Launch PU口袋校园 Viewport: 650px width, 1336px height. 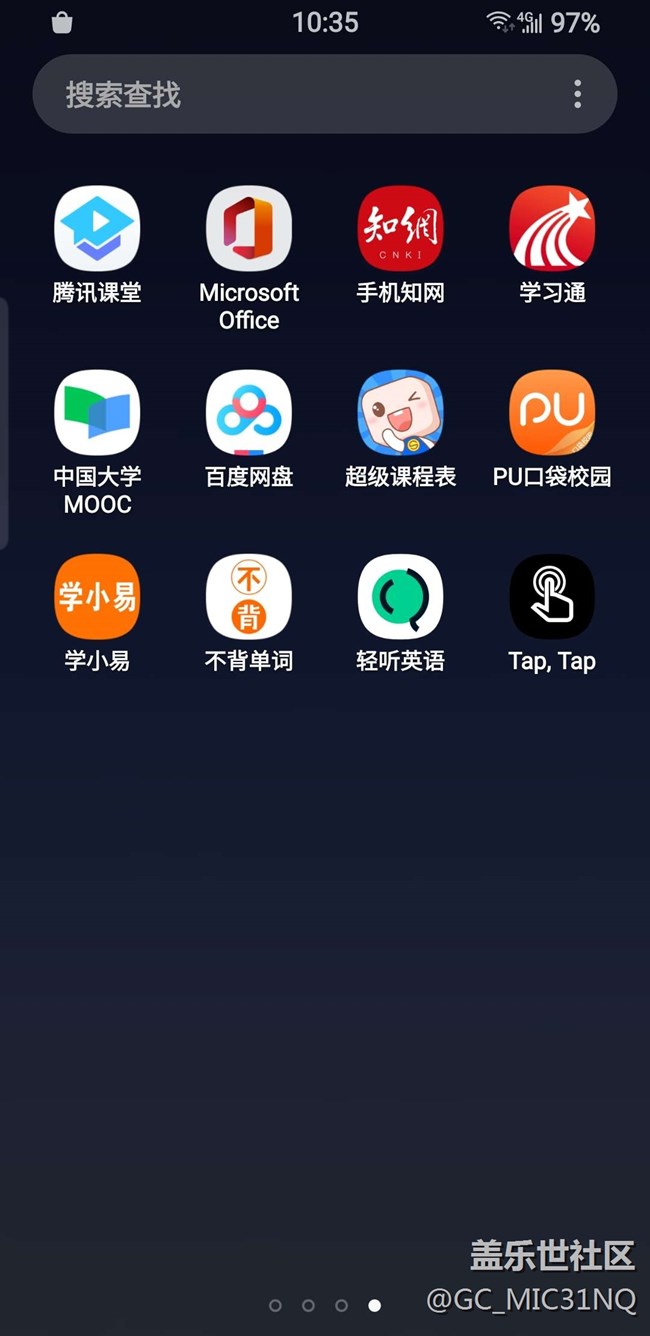(552, 413)
